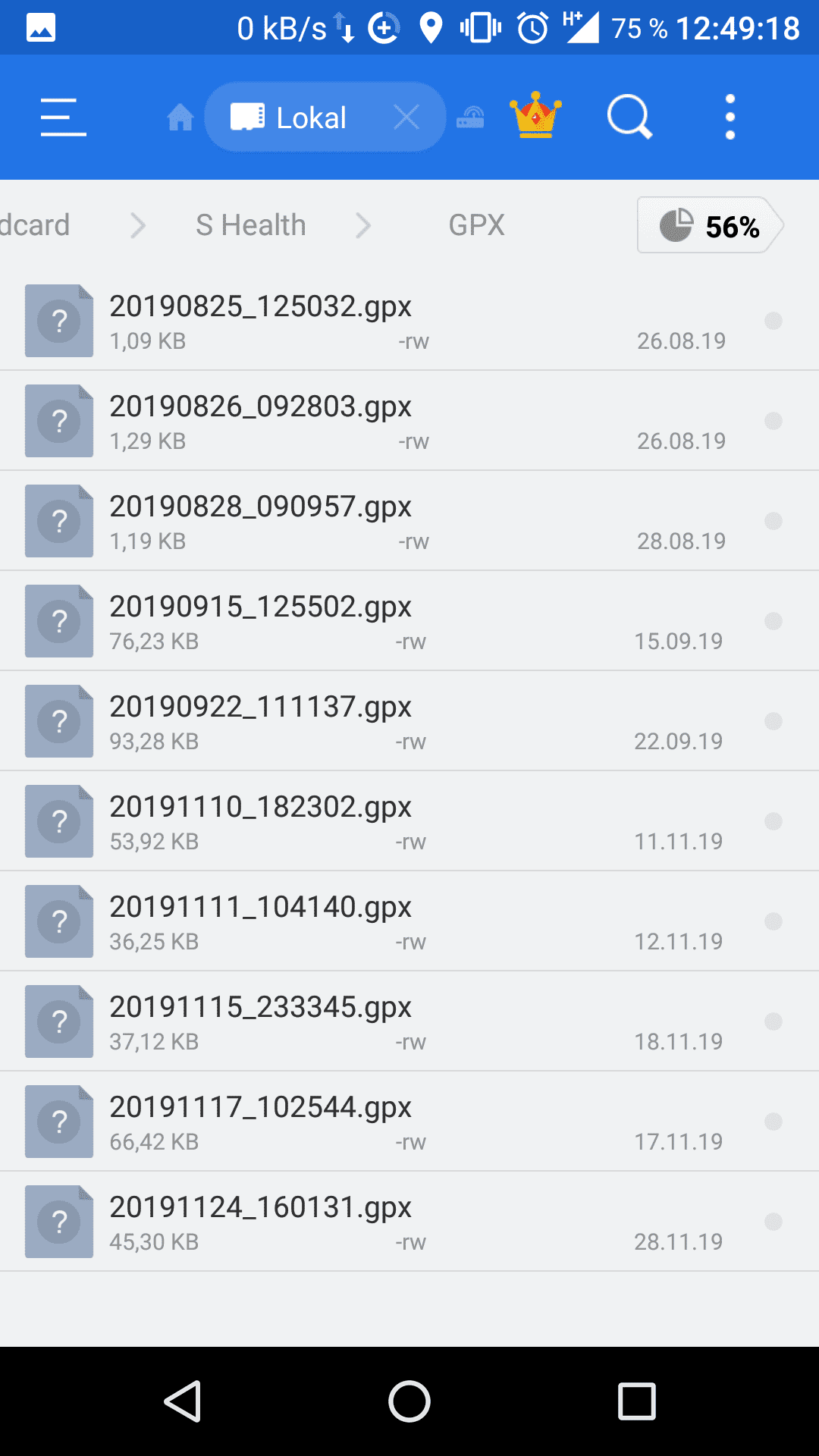This screenshot has height=1456, width=819.
Task: Open file 20191115_233345.gpx
Action: (x=260, y=1008)
